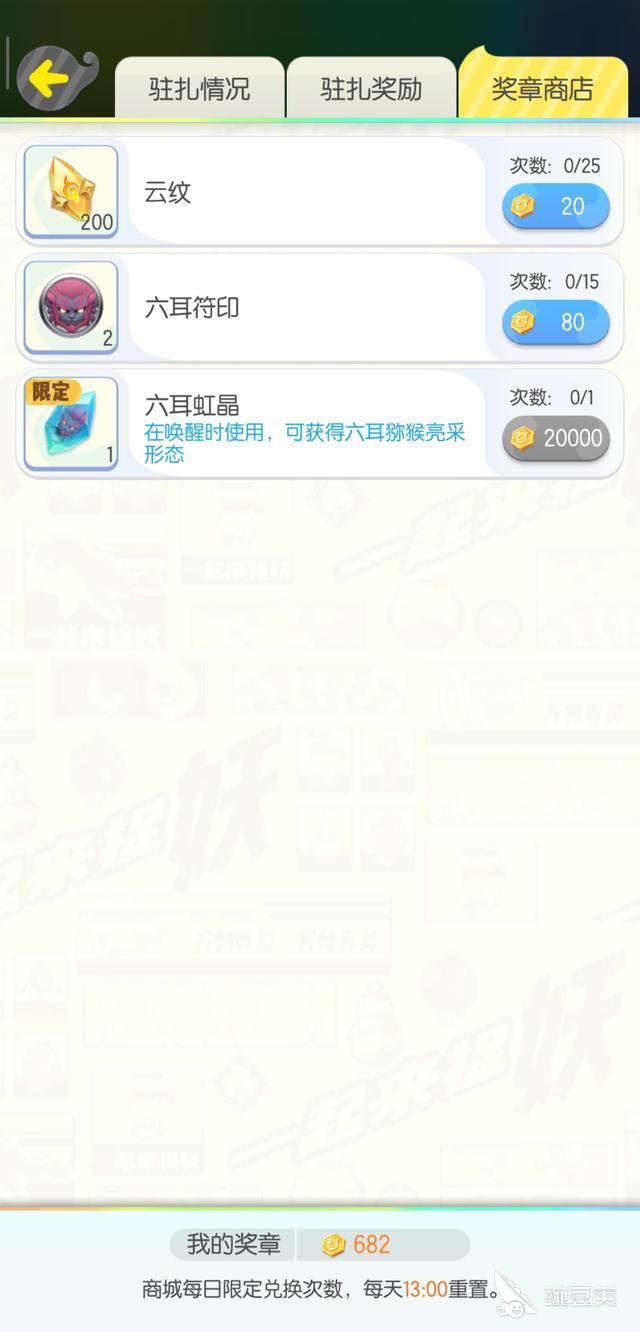
Task: Switch to the 驻扎奖励 tab
Action: click(370, 89)
